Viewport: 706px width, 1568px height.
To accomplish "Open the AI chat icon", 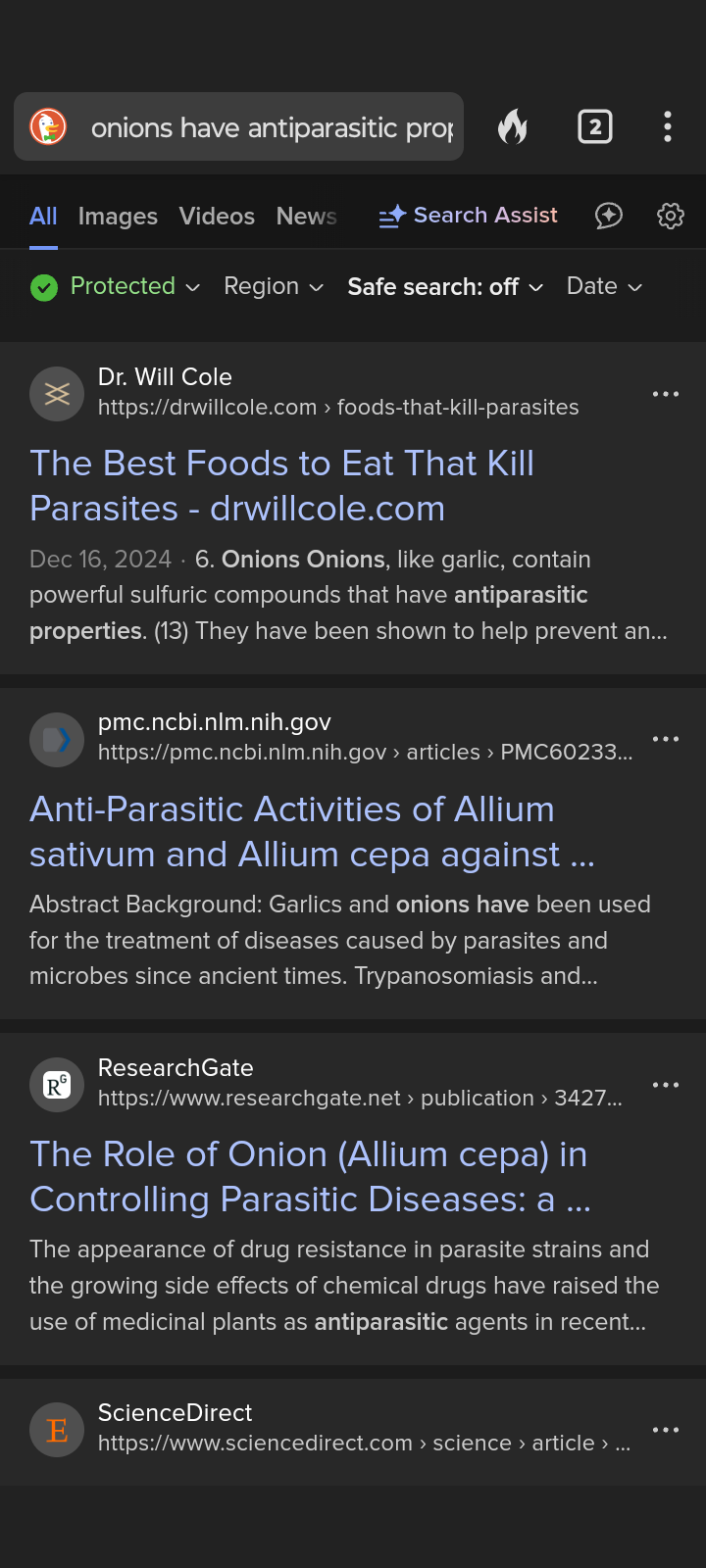I will [609, 216].
